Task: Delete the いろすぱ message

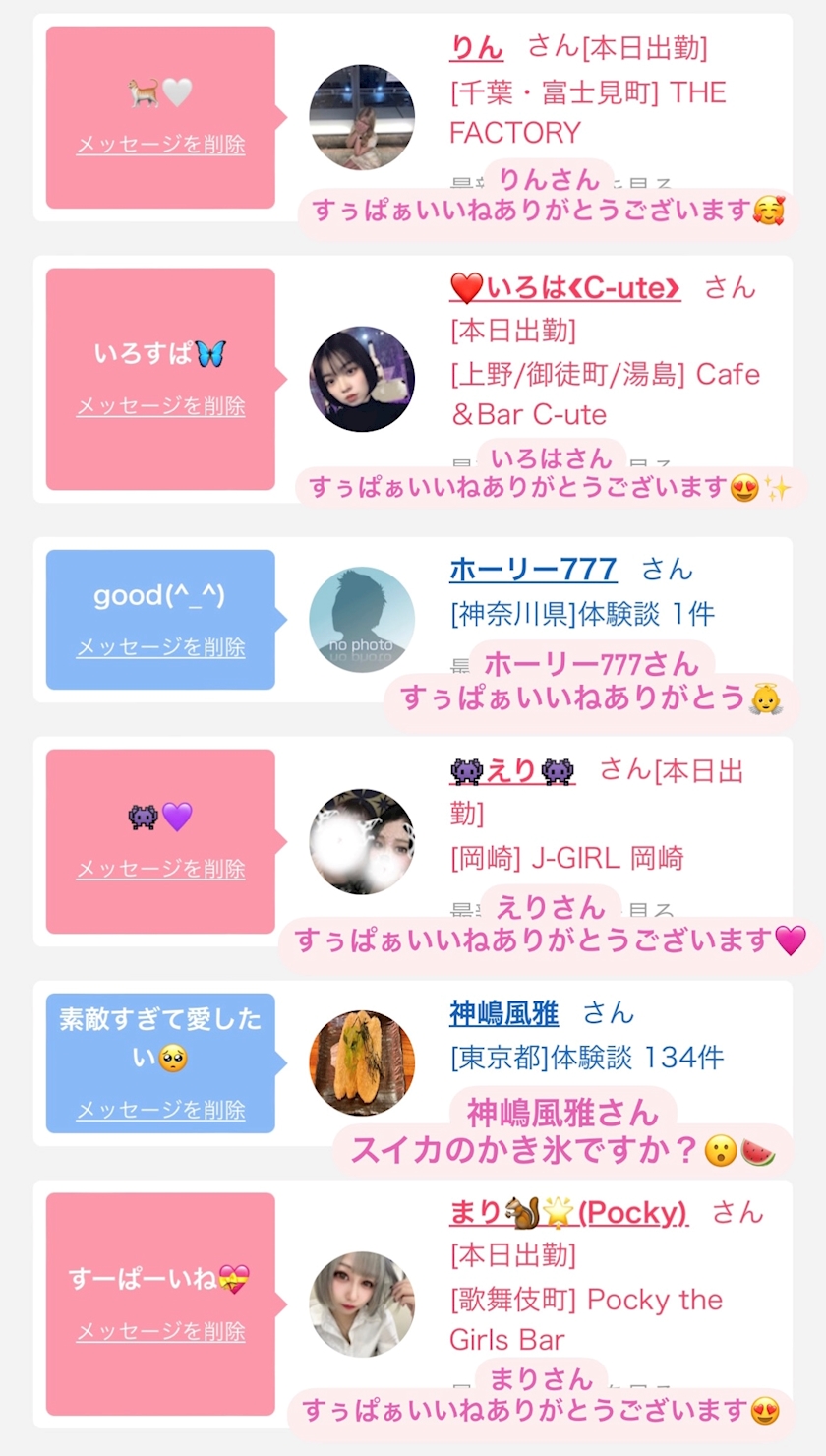Action: 160,406
